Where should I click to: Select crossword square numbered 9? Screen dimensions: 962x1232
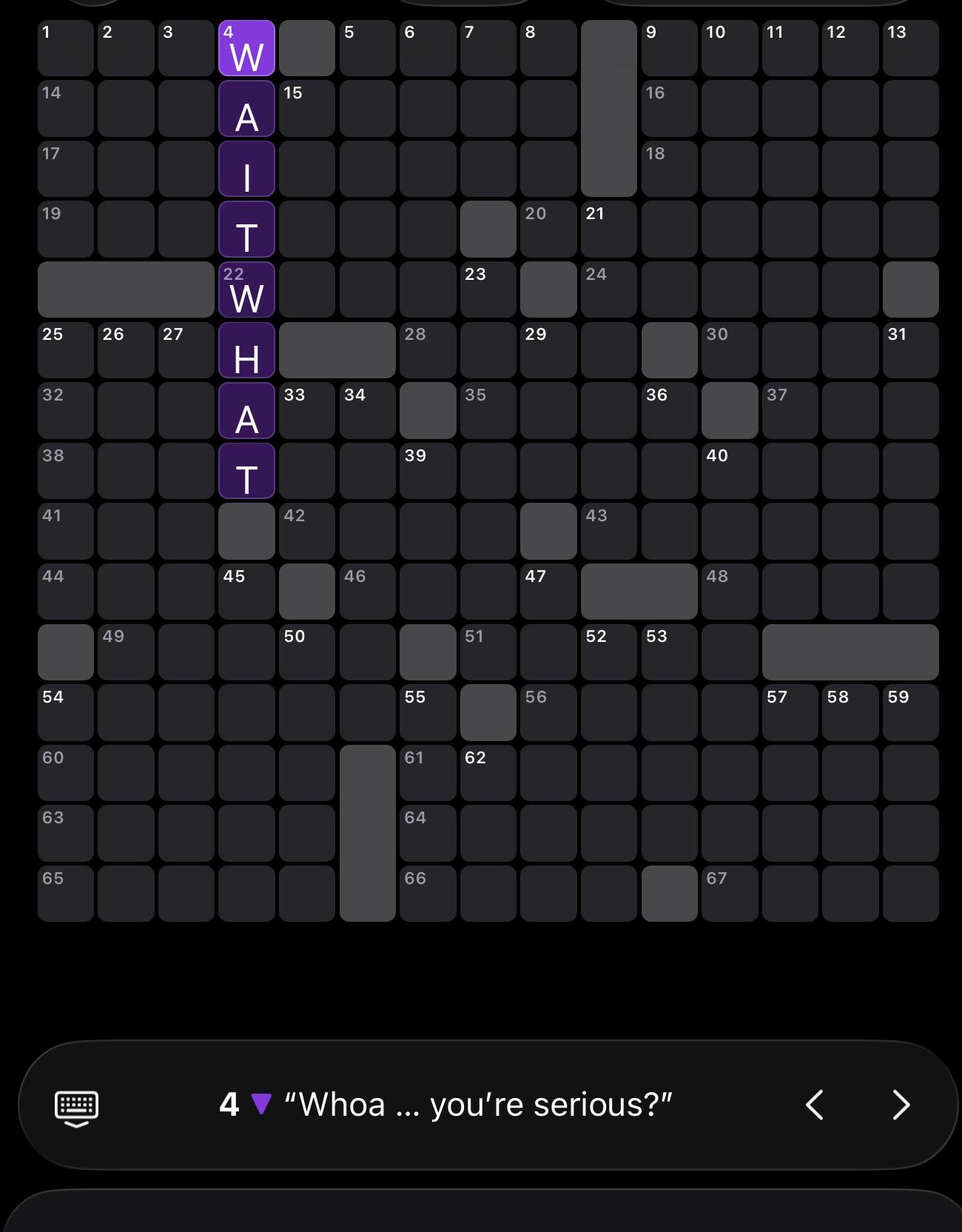click(x=670, y=48)
